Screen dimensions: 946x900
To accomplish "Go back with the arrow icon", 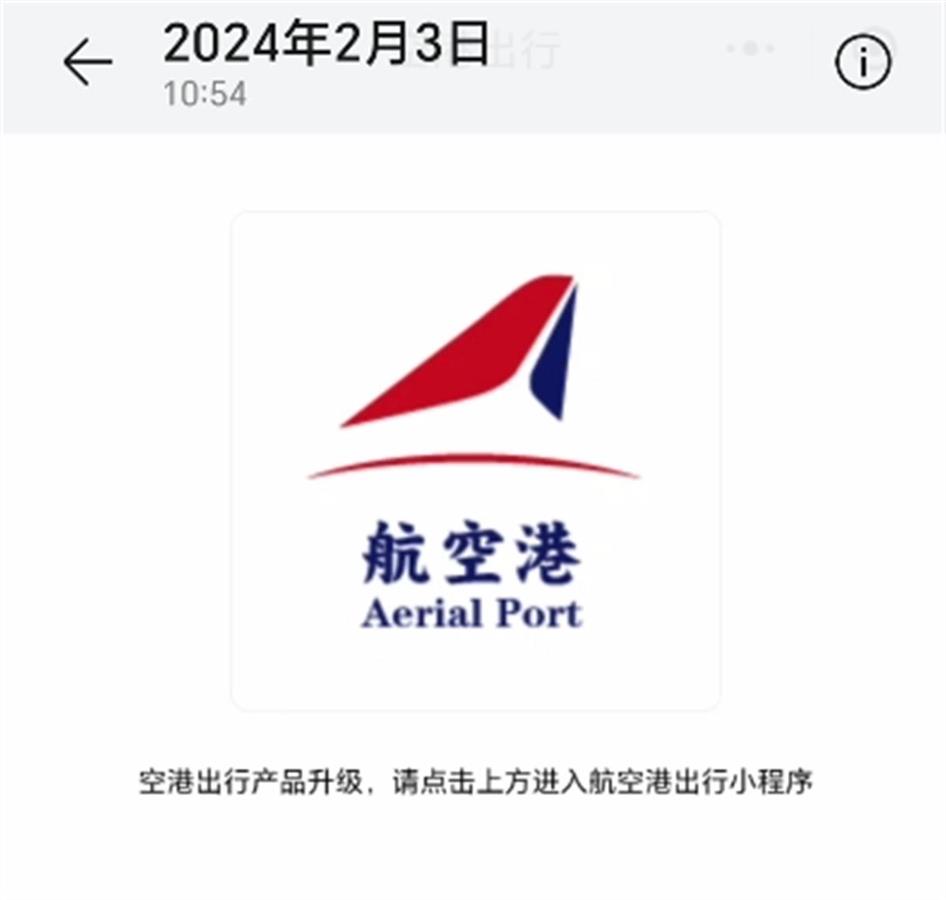I will click(88, 64).
